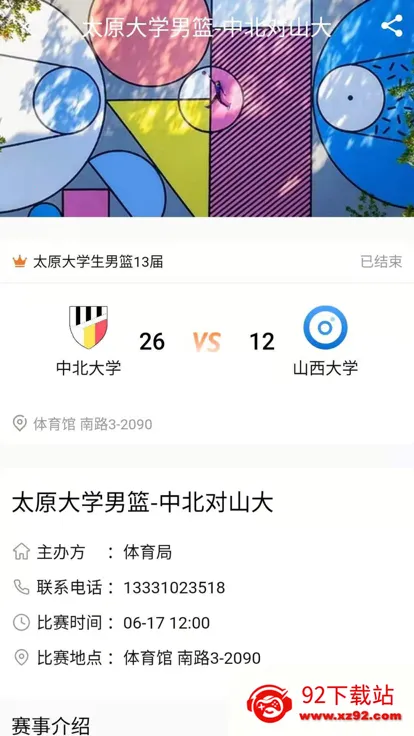Screen dimensions: 414x736
Task: Open the 中北大学 team logo
Action: [x=88, y=327]
